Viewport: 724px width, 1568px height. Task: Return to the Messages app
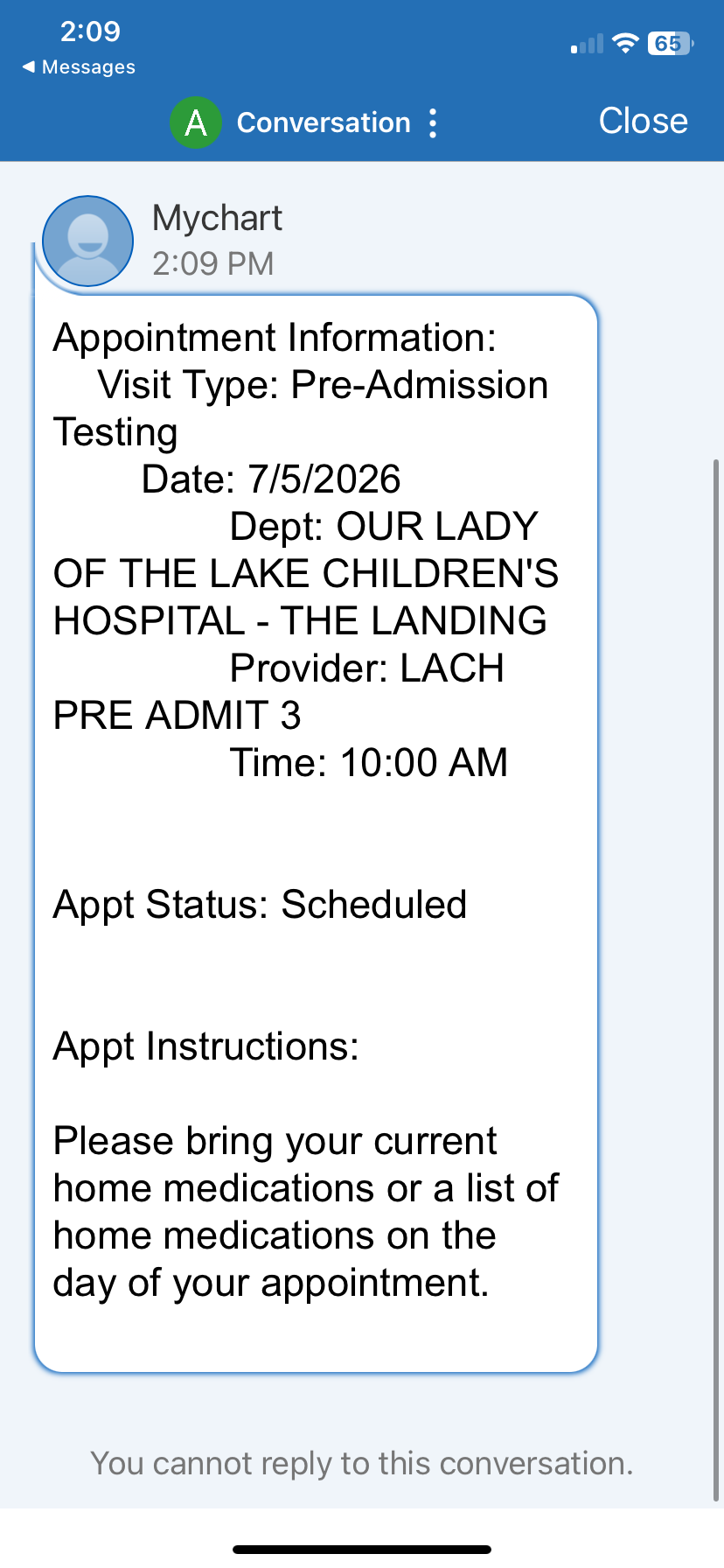(x=79, y=66)
